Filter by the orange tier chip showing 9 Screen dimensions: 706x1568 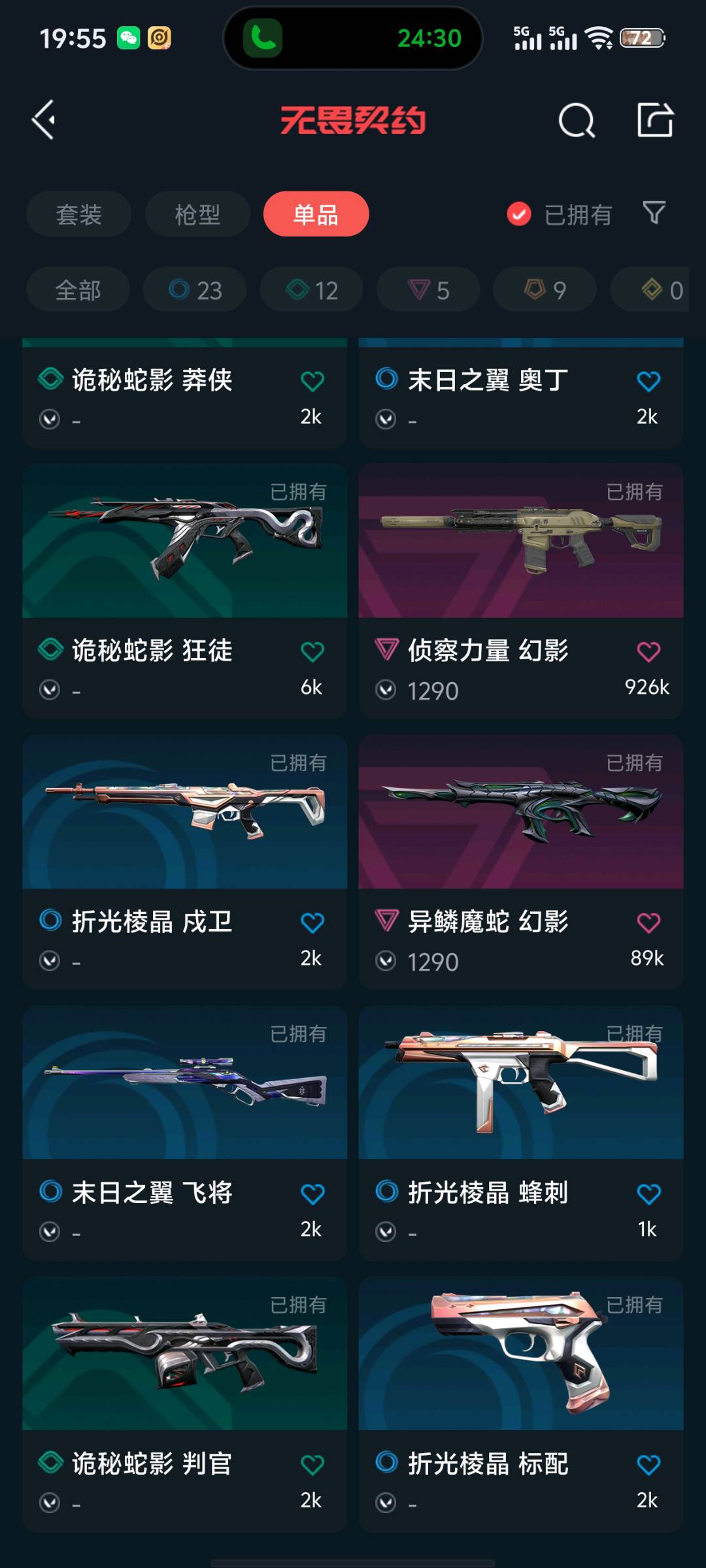pos(545,290)
